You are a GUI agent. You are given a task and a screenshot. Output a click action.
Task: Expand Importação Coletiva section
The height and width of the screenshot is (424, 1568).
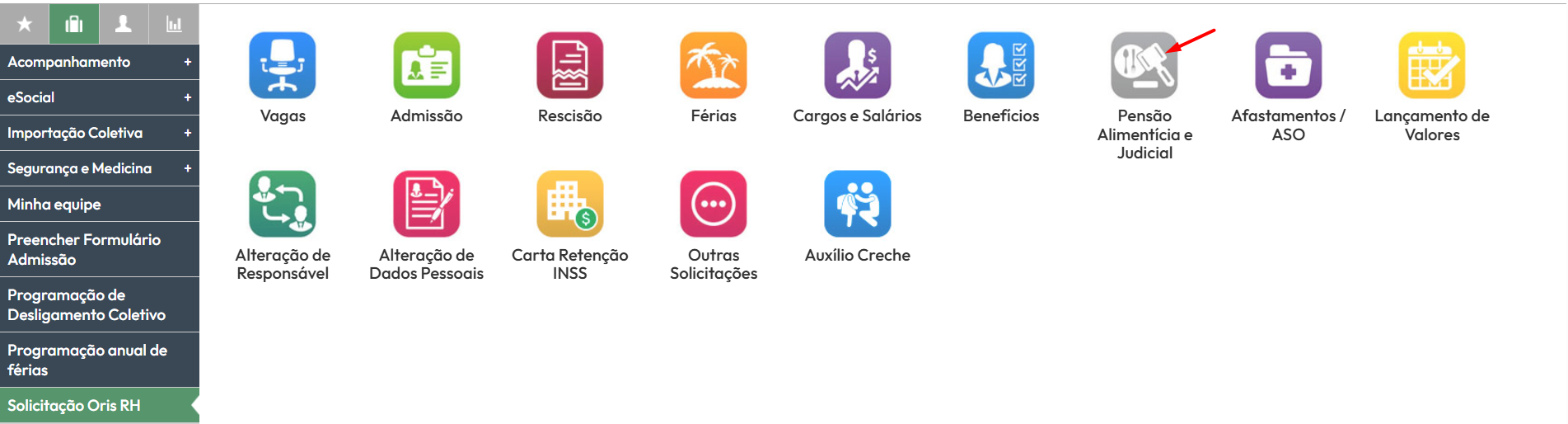(x=99, y=133)
